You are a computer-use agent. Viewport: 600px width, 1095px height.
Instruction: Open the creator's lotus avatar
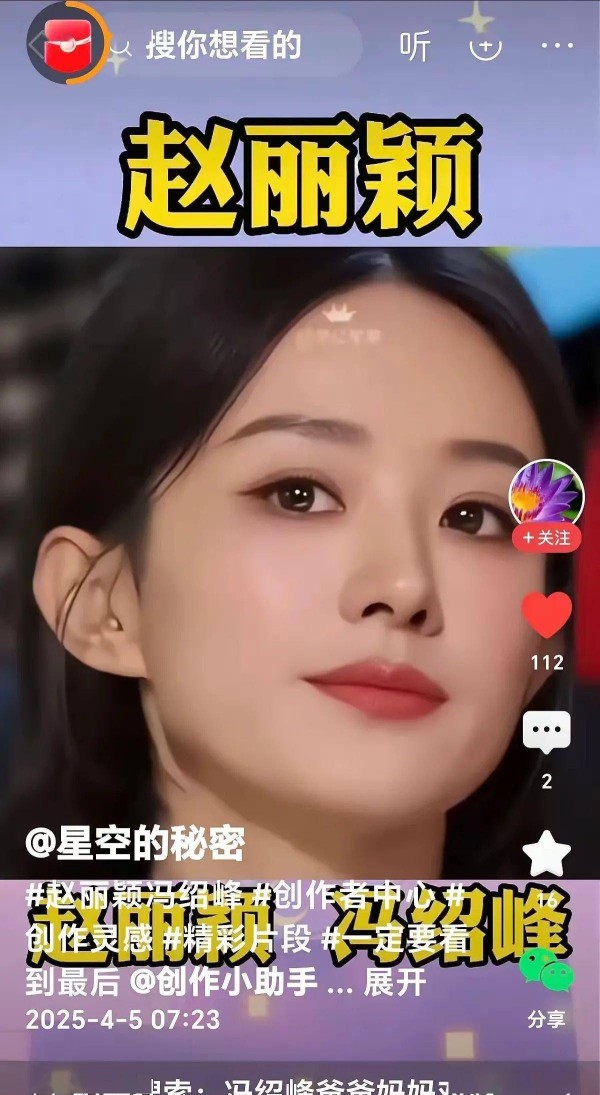click(x=546, y=493)
